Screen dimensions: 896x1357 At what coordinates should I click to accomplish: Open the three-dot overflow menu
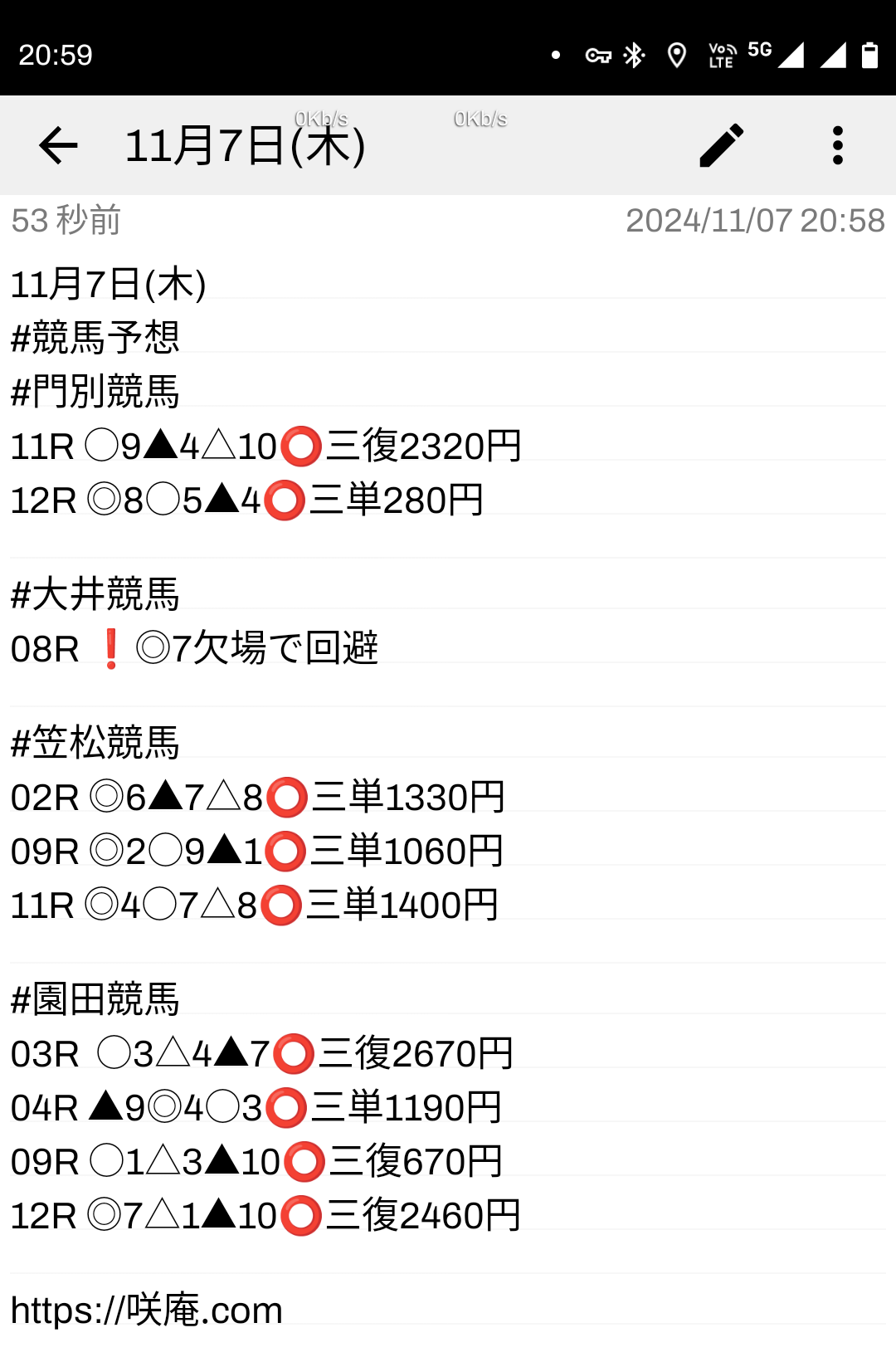(837, 146)
